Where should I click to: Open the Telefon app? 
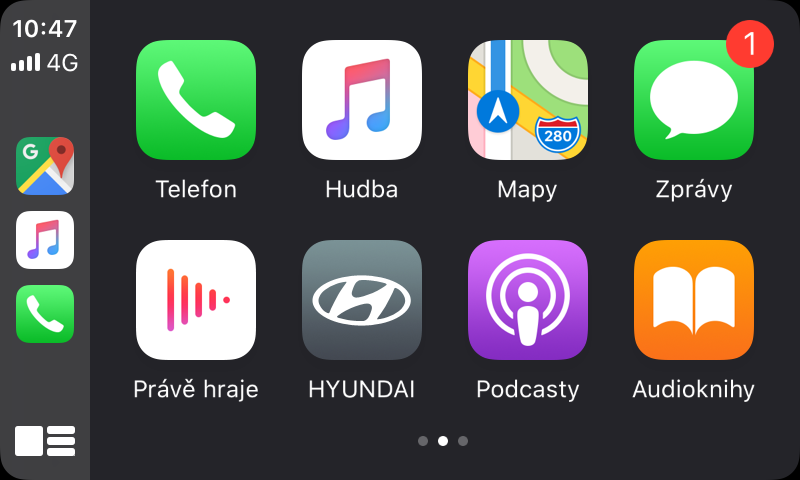coord(196,100)
